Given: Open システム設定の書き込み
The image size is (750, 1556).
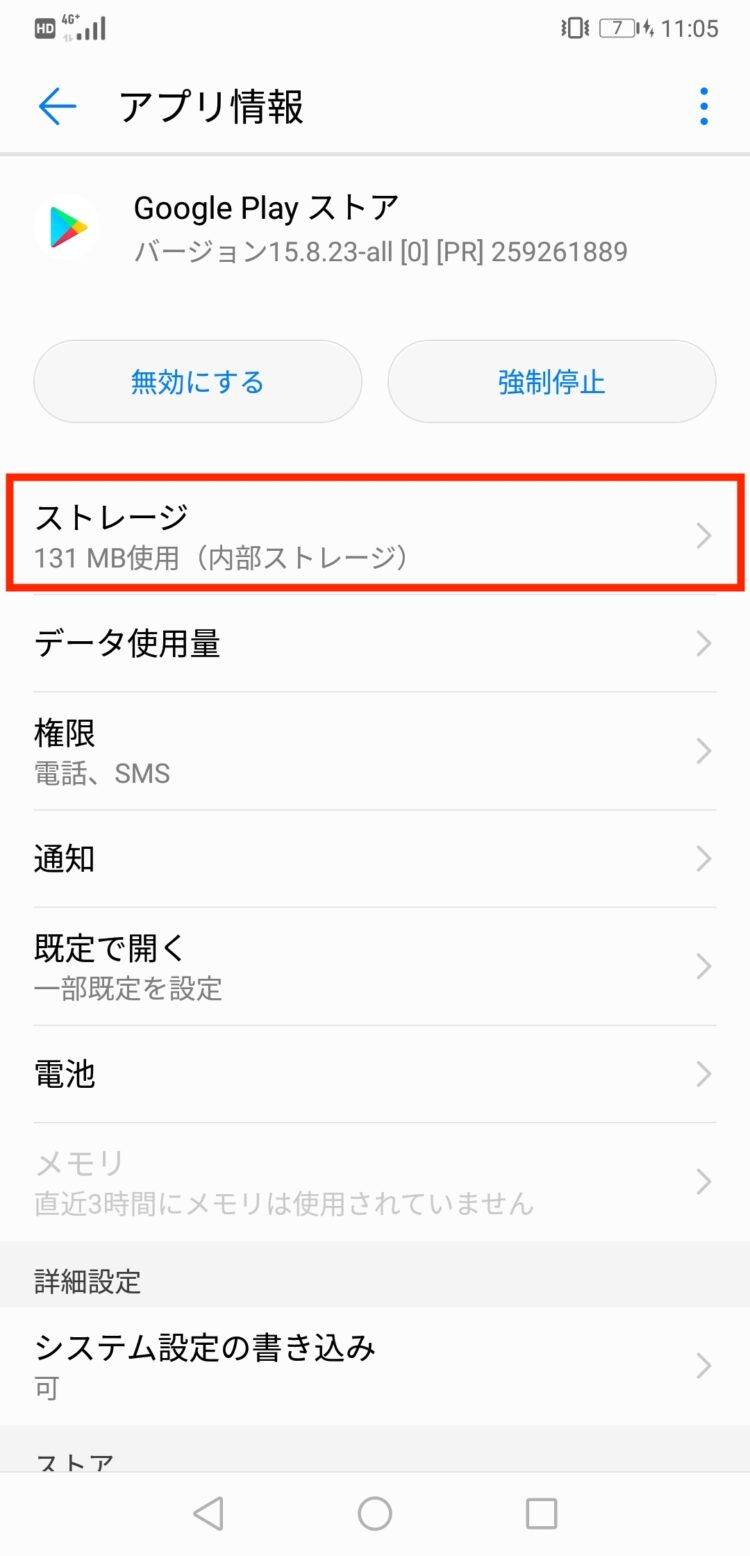Looking at the screenshot, I should [x=375, y=1365].
